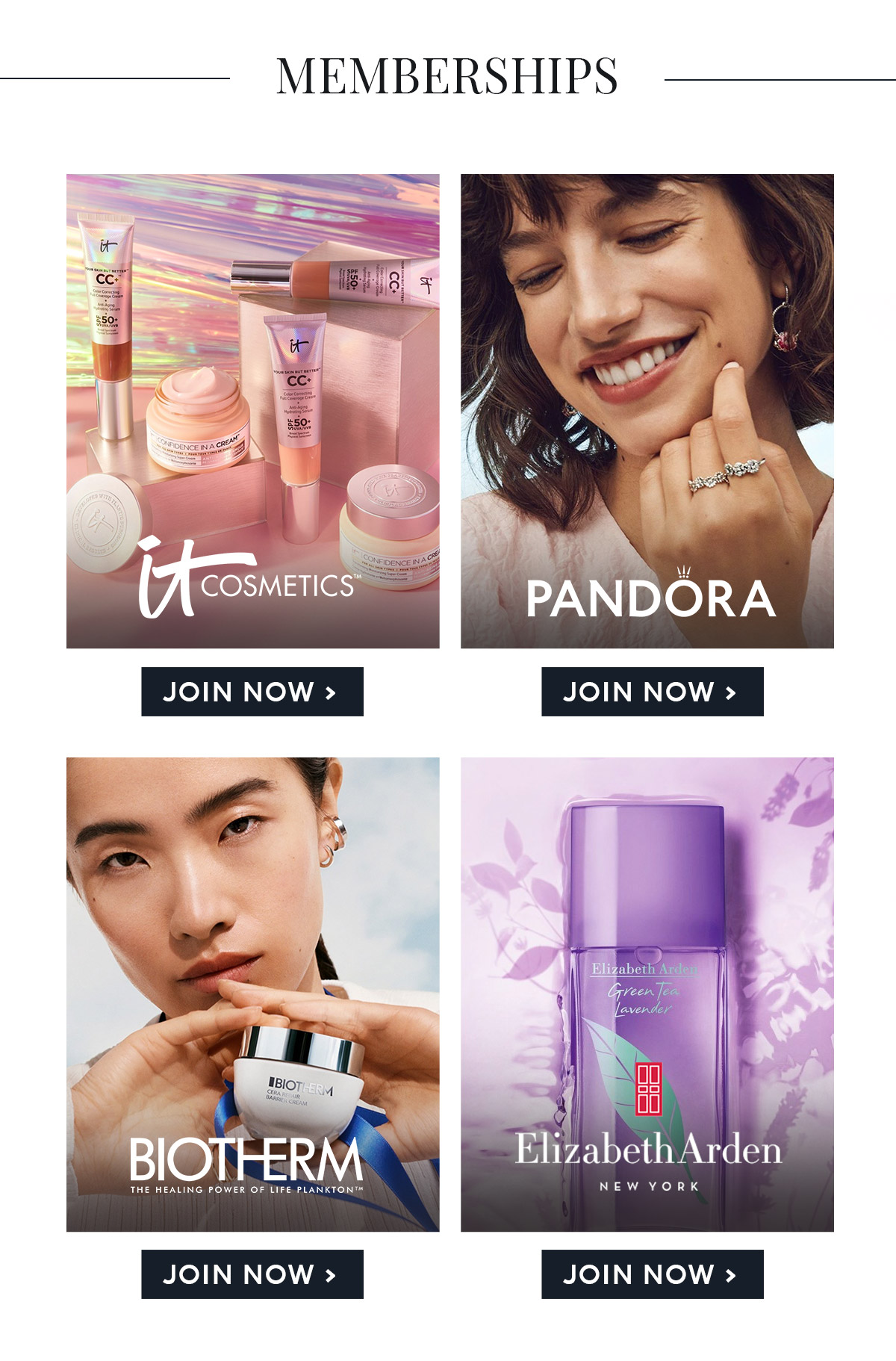The width and height of the screenshot is (896, 1361).
Task: Open the Biotherm tile
Action: pos(252,993)
